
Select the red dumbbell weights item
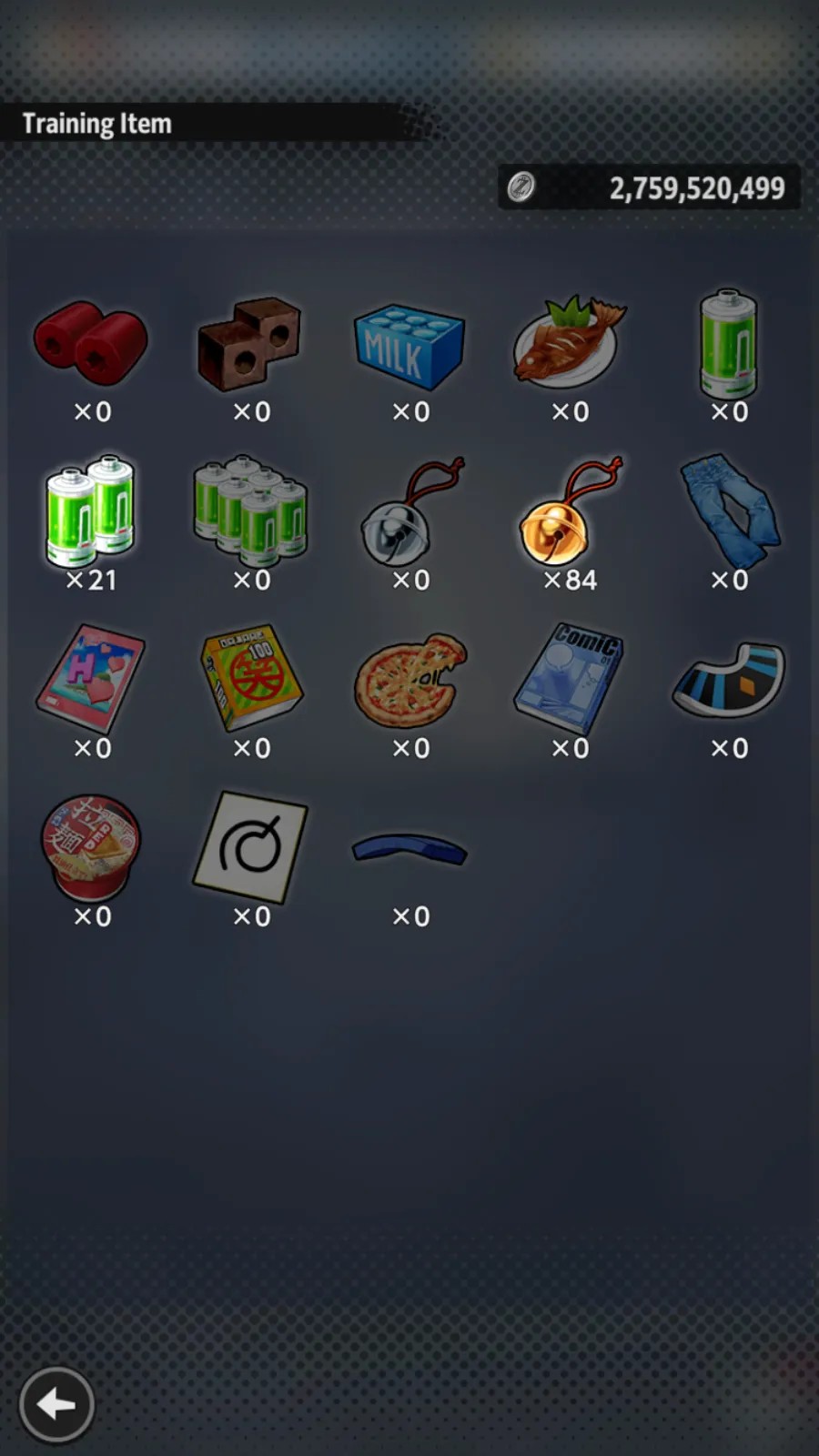pos(91,342)
